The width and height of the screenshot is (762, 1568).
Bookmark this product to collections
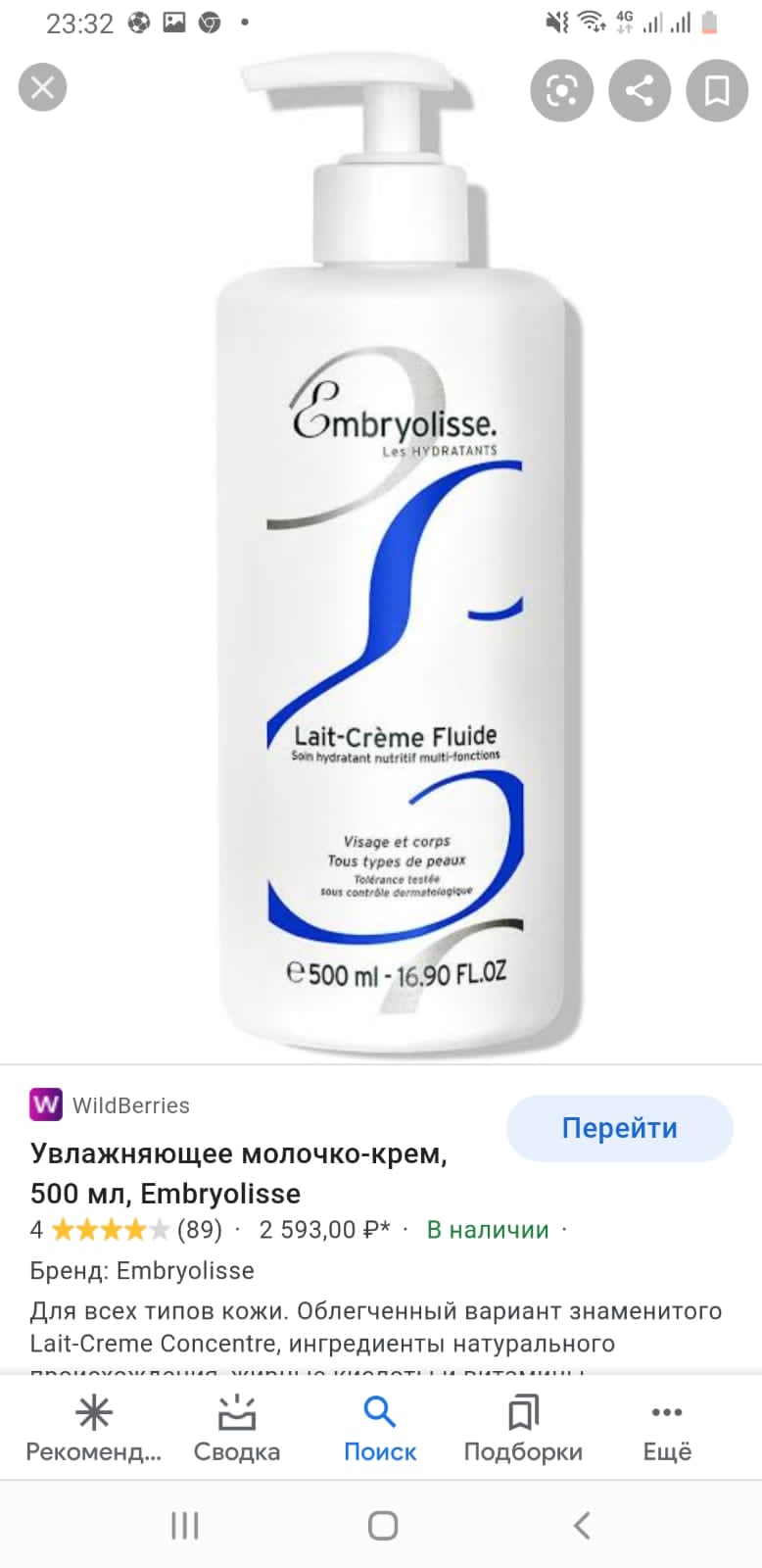pos(717,90)
